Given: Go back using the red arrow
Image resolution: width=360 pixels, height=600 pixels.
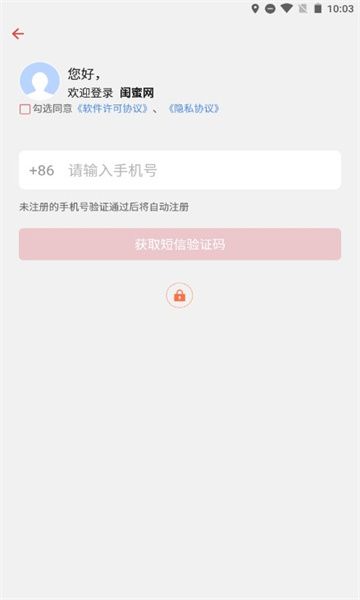Looking at the screenshot, I should (x=18, y=34).
